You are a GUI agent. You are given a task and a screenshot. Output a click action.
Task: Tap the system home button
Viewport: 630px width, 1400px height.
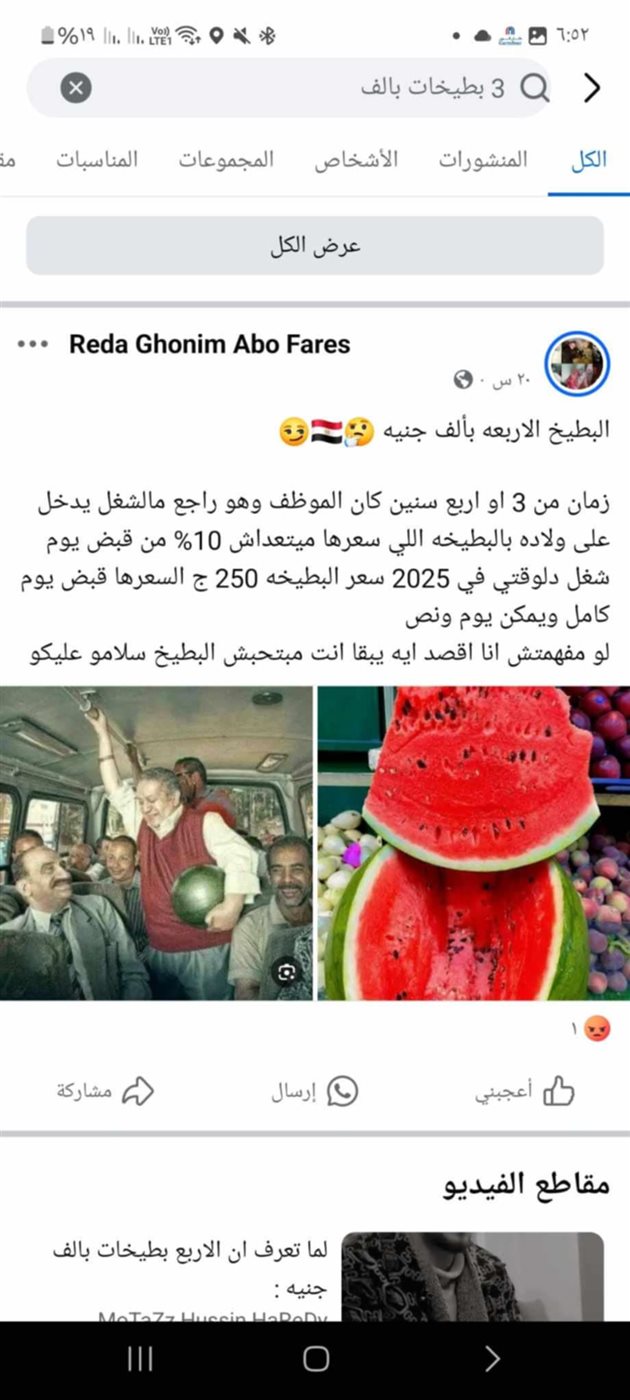point(316,1358)
